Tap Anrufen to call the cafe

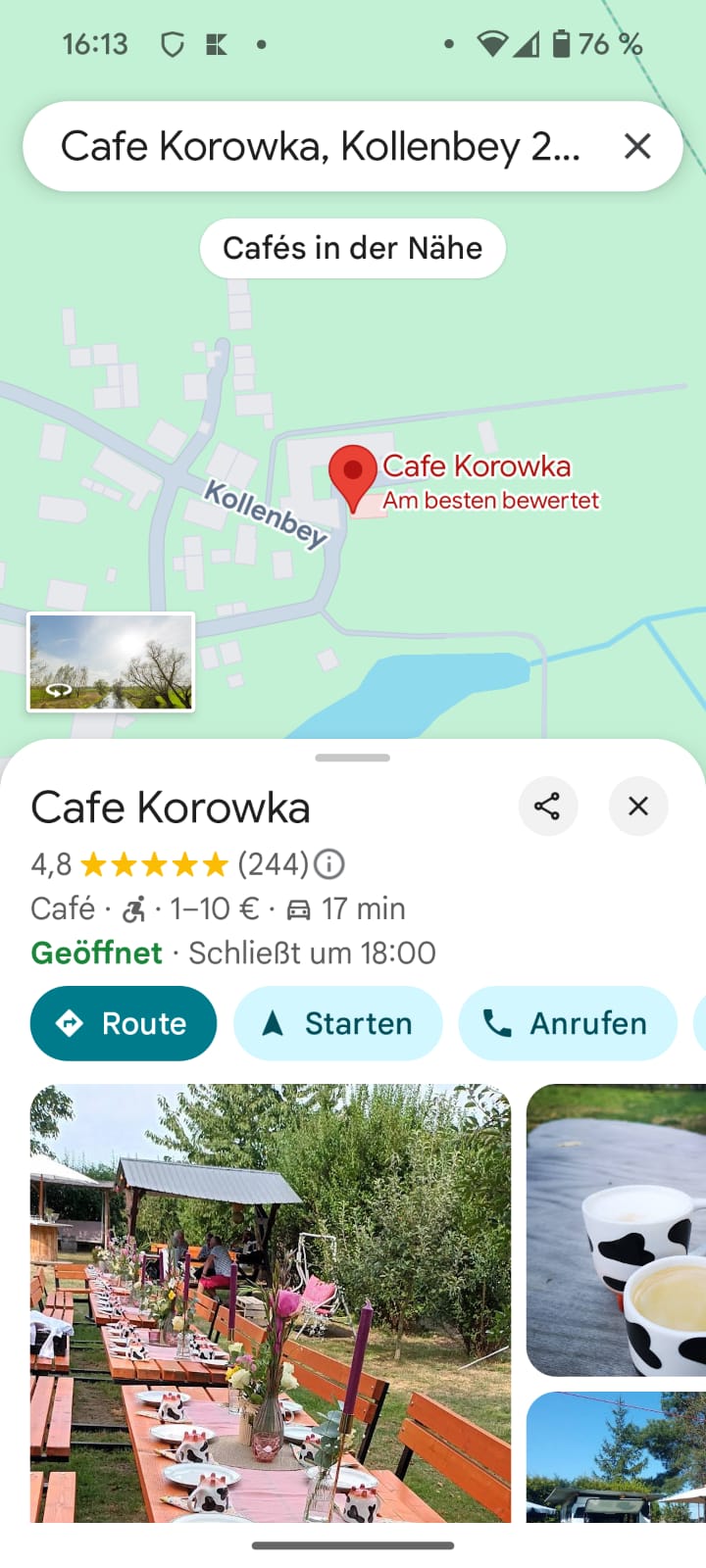pyautogui.click(x=568, y=1023)
